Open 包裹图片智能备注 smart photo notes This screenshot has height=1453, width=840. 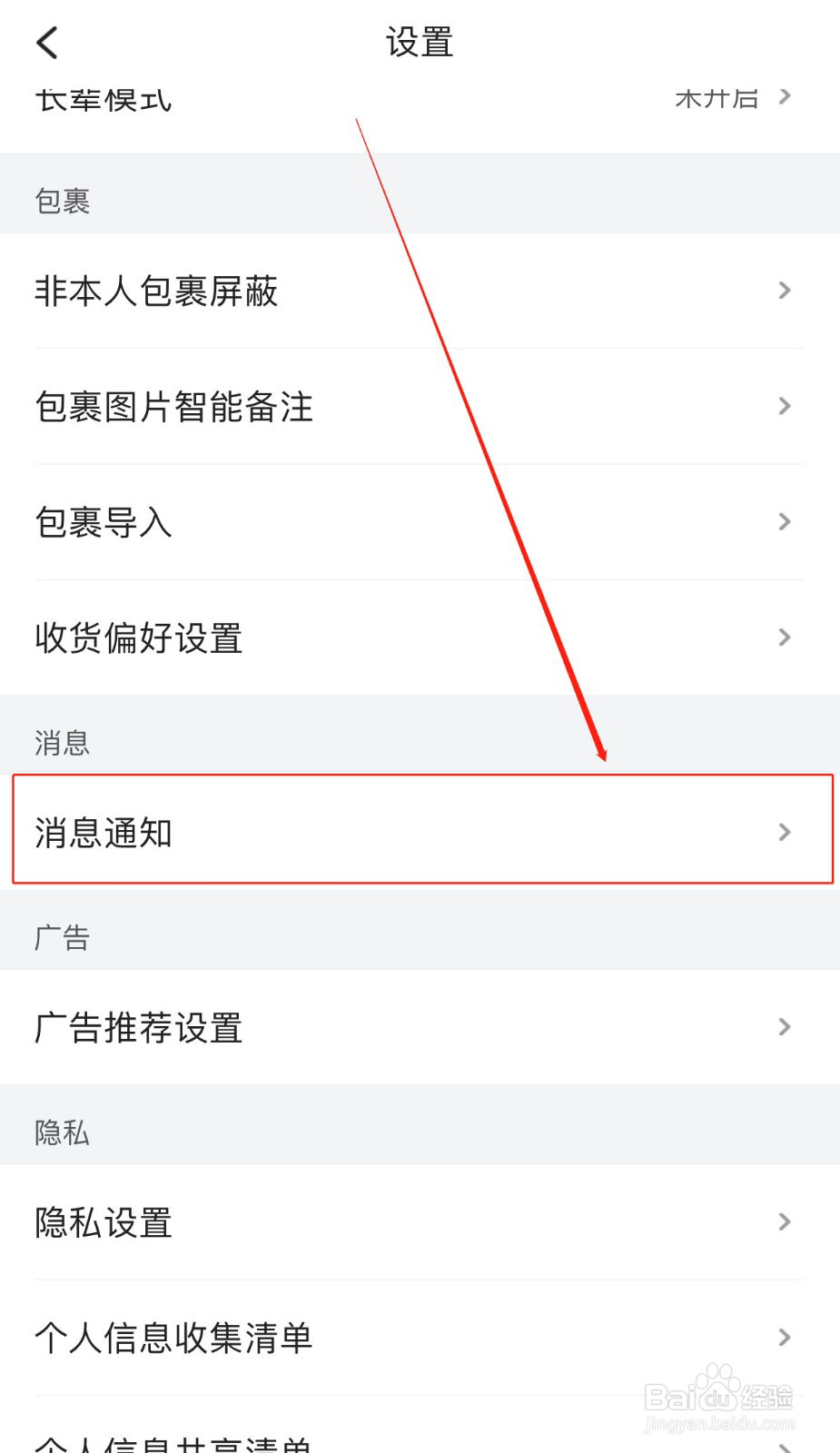pos(173,407)
